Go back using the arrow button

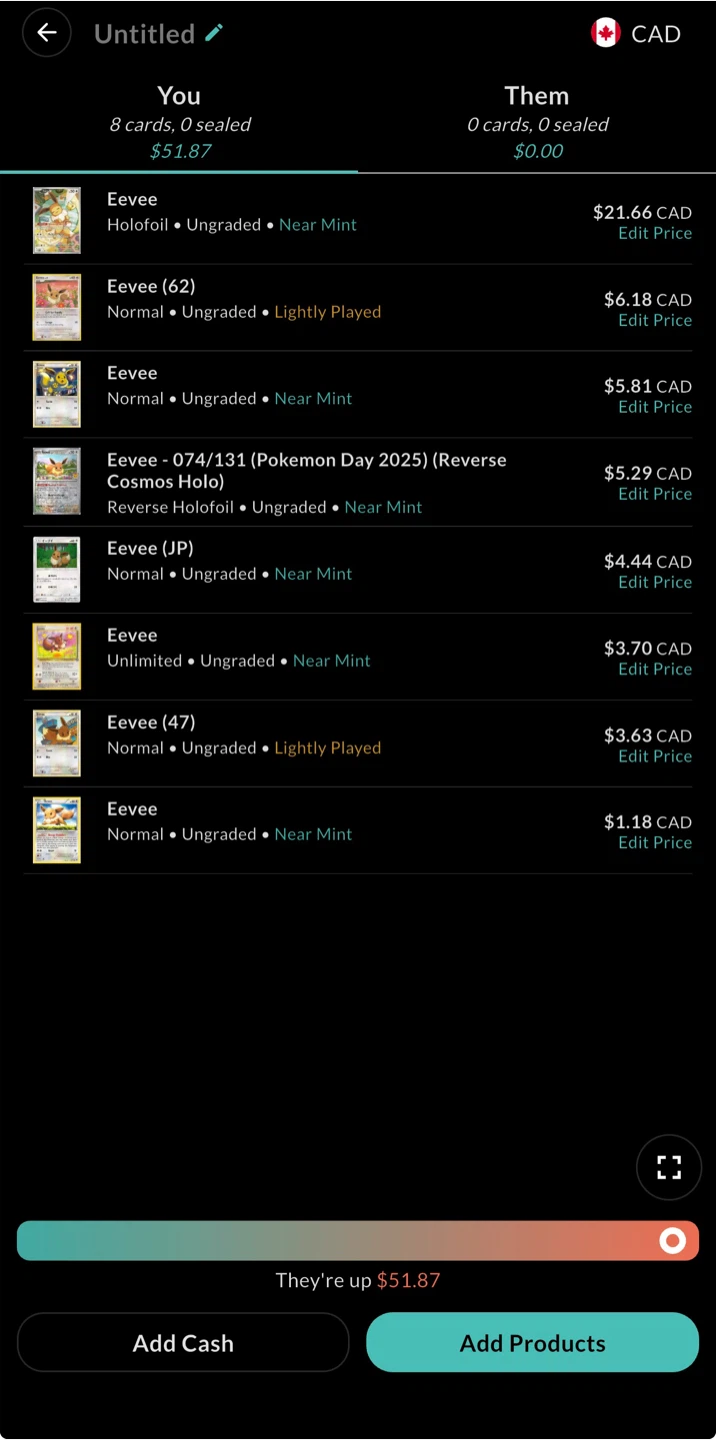(47, 33)
